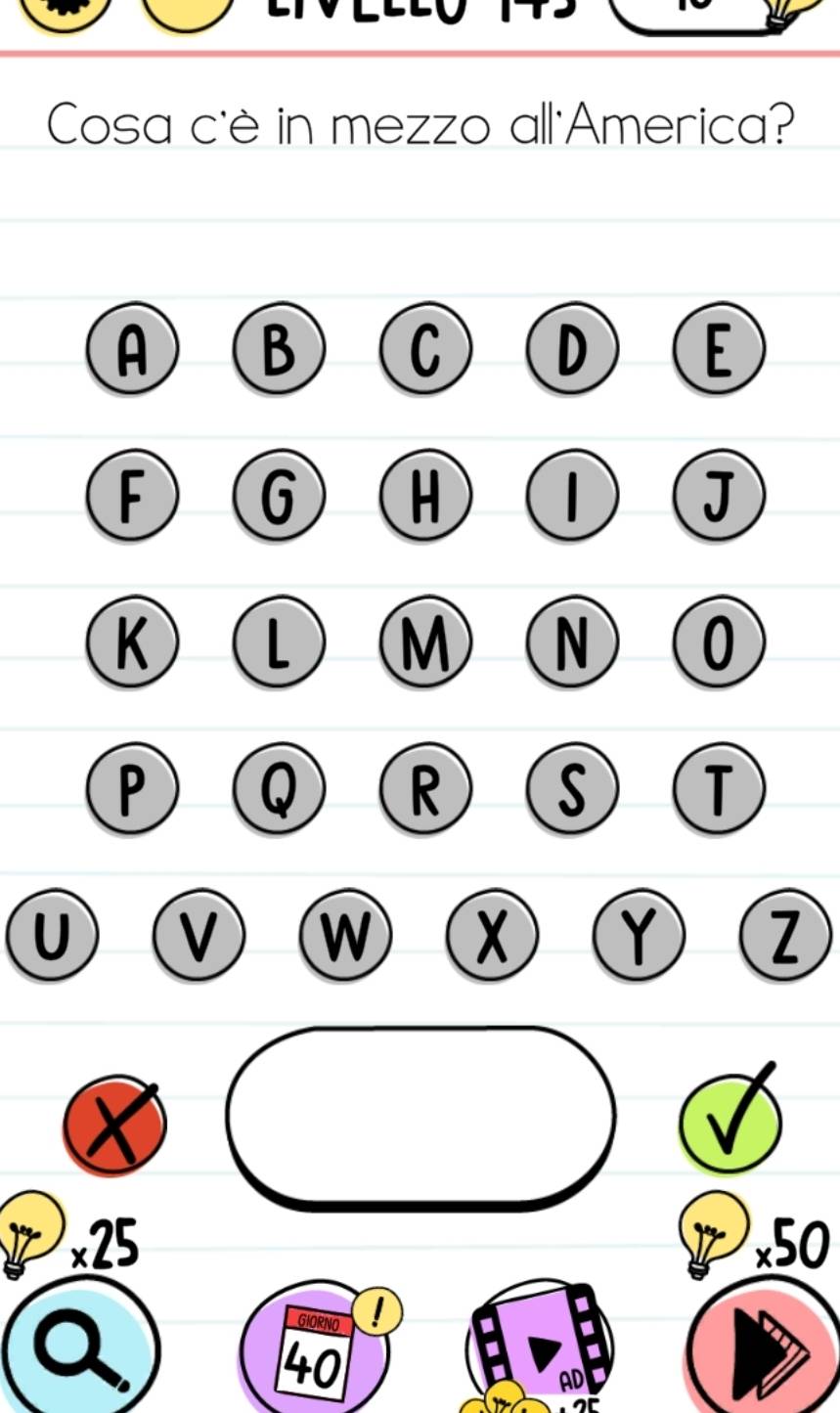Select the letter U key
Image resolution: width=840 pixels, height=1413 pixels.
[x=52, y=936]
